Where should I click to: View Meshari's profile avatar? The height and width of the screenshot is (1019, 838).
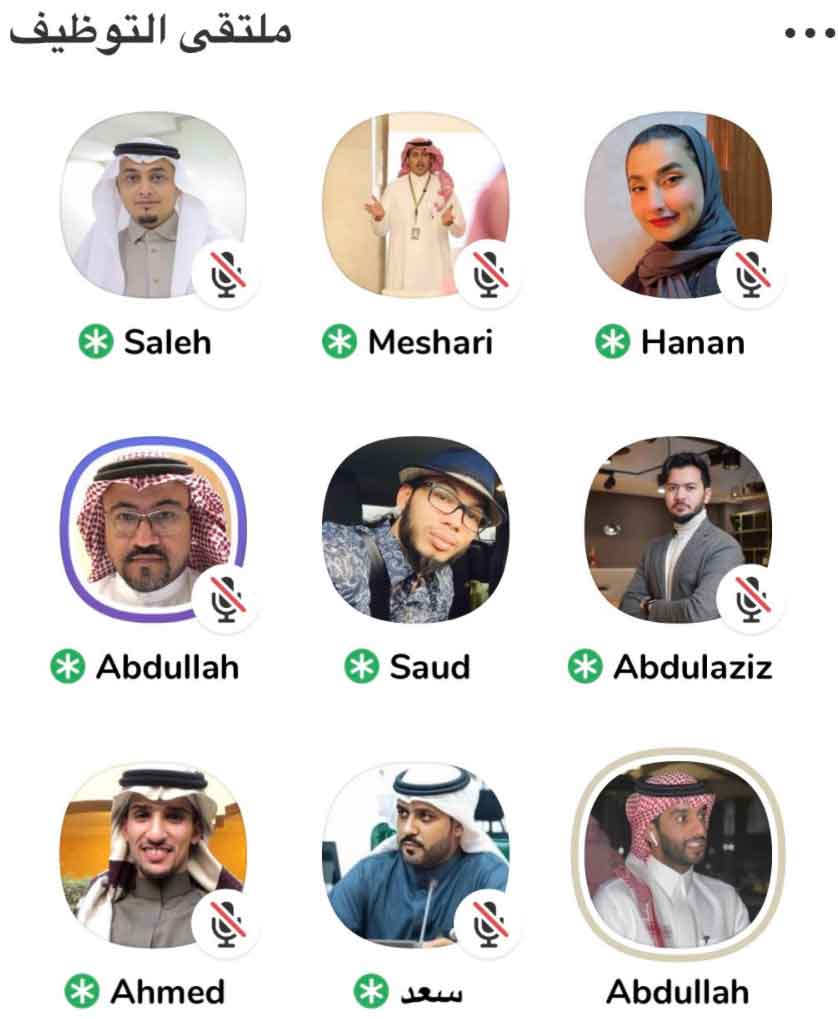pyautogui.click(x=415, y=205)
